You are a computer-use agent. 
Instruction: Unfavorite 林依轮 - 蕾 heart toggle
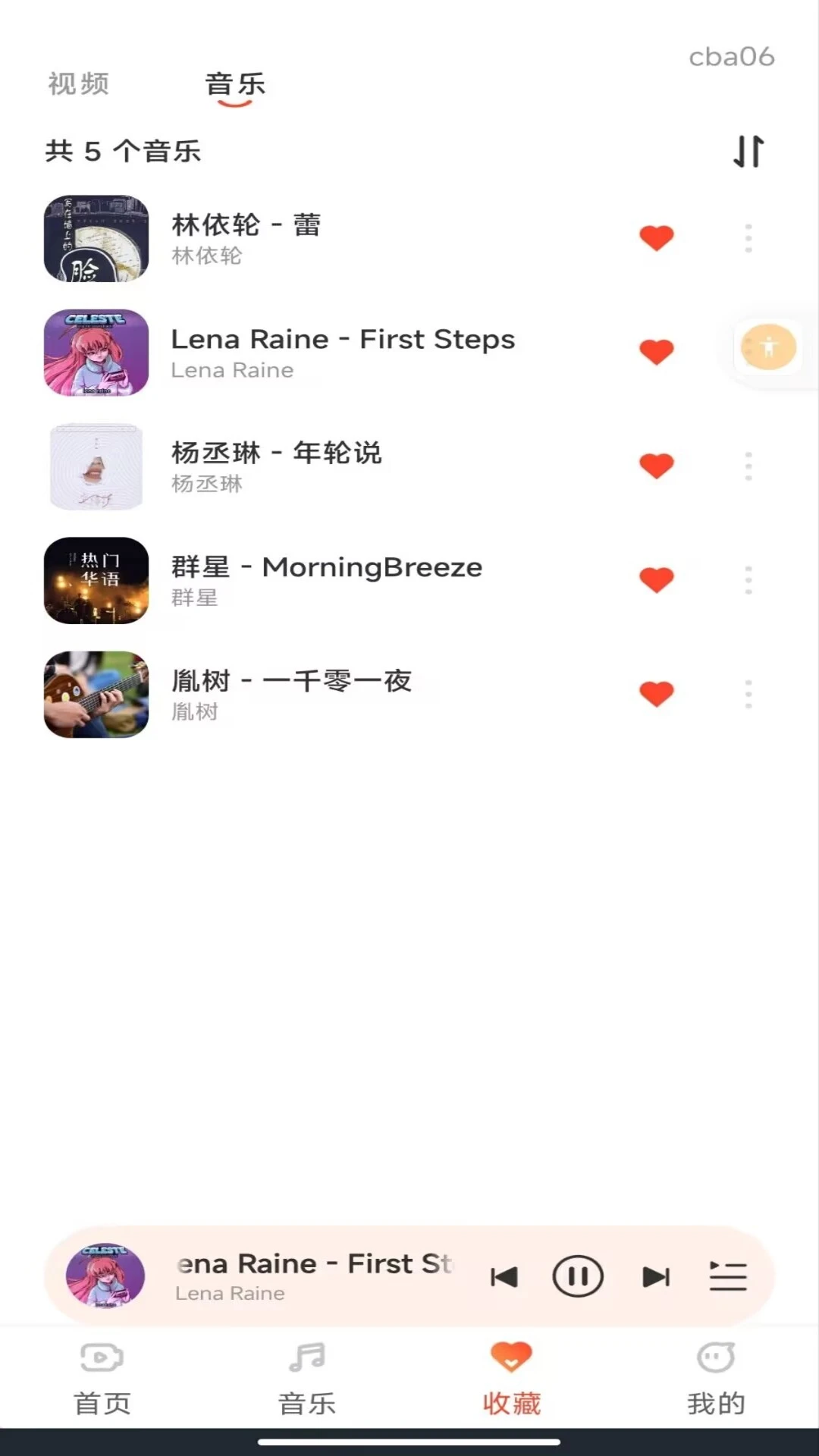coord(656,237)
